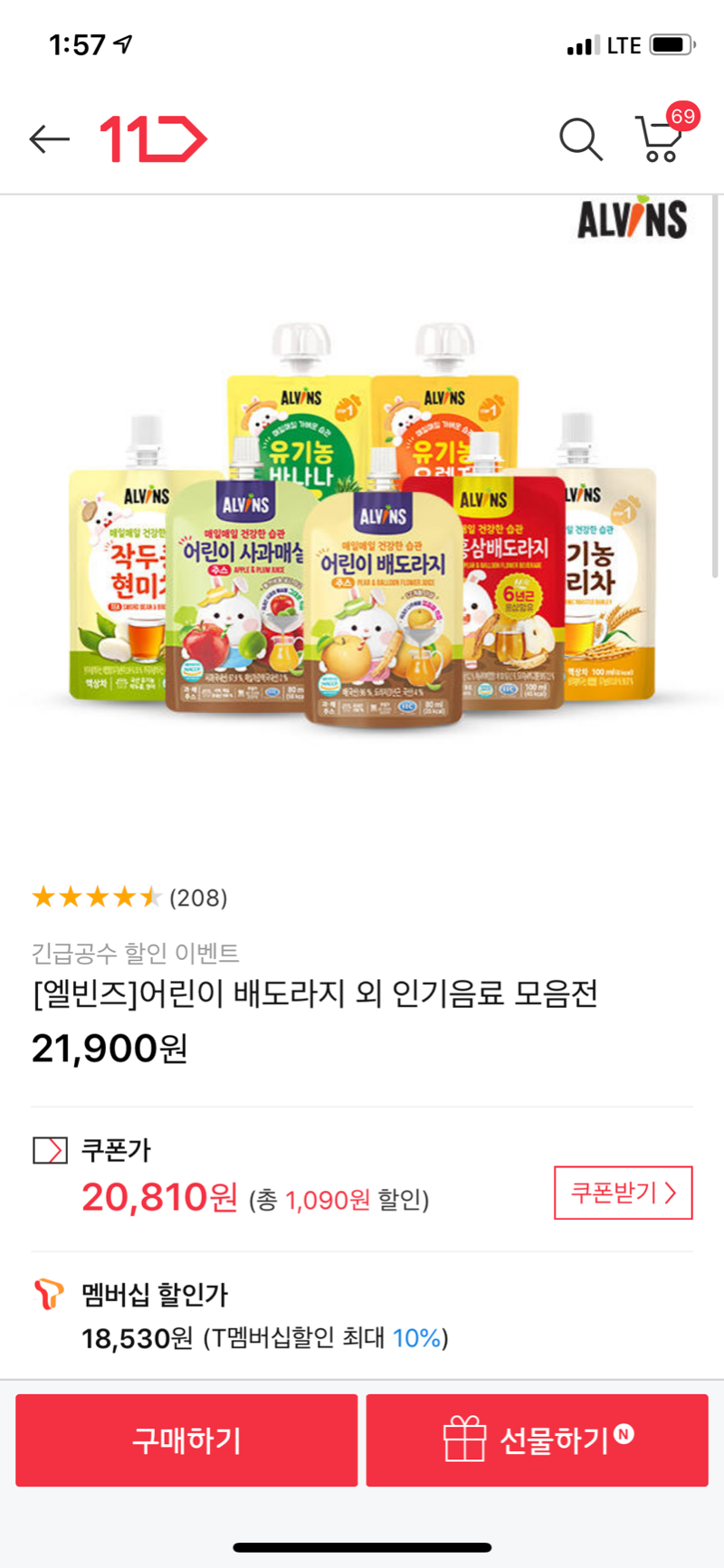Go back using the arrow icon

coord(49,138)
